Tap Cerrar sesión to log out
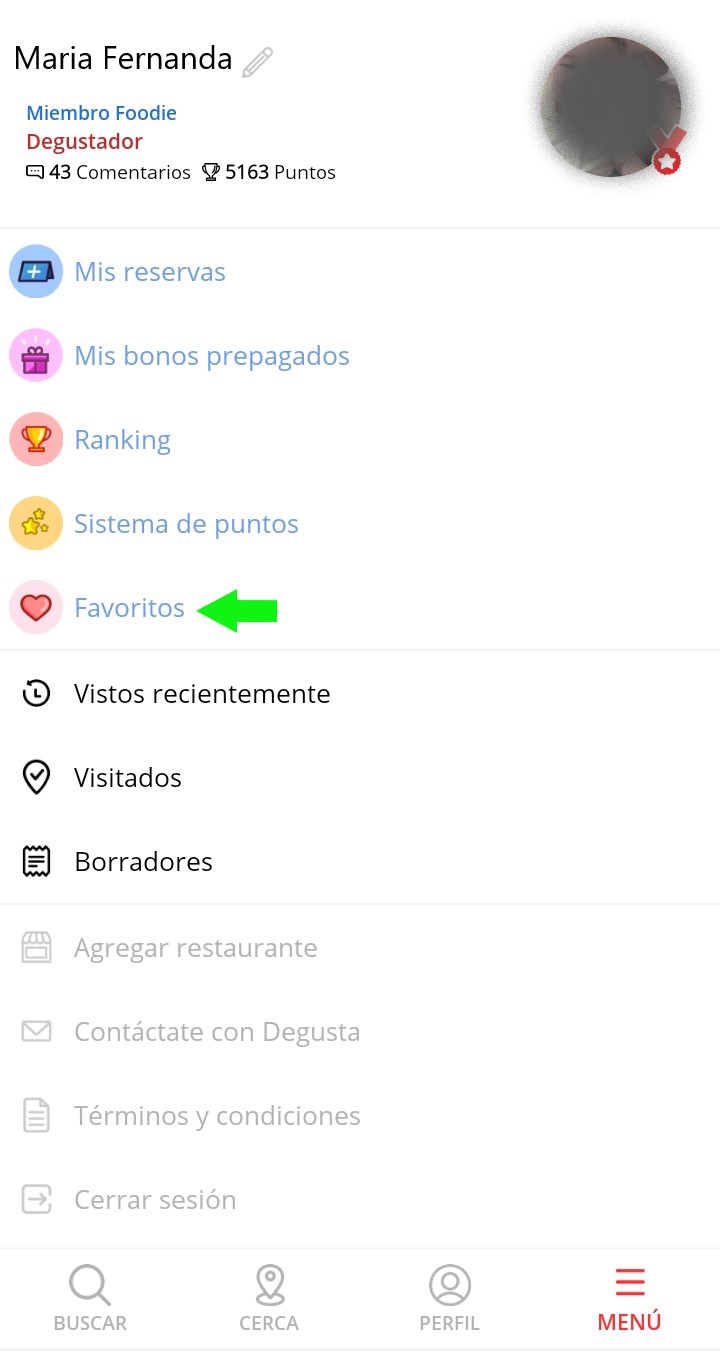 155,1199
